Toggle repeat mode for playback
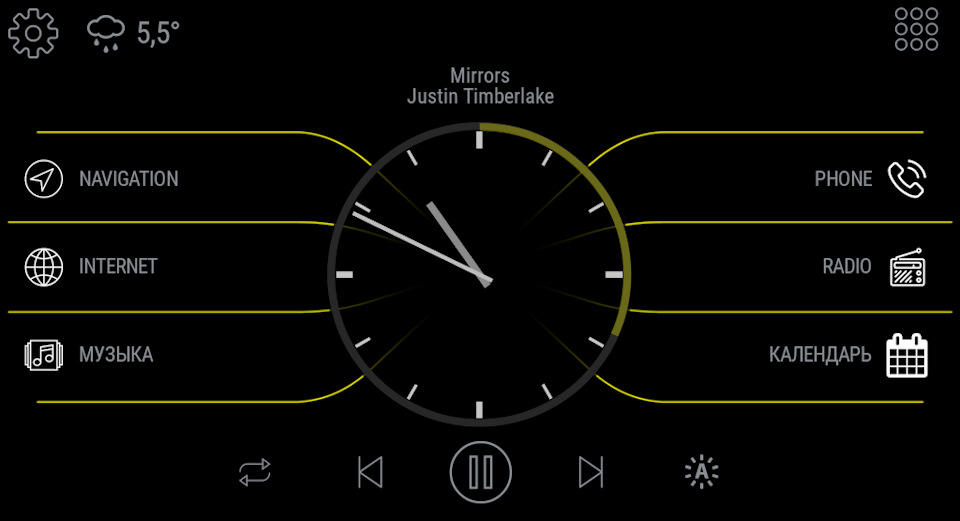 pyautogui.click(x=255, y=471)
